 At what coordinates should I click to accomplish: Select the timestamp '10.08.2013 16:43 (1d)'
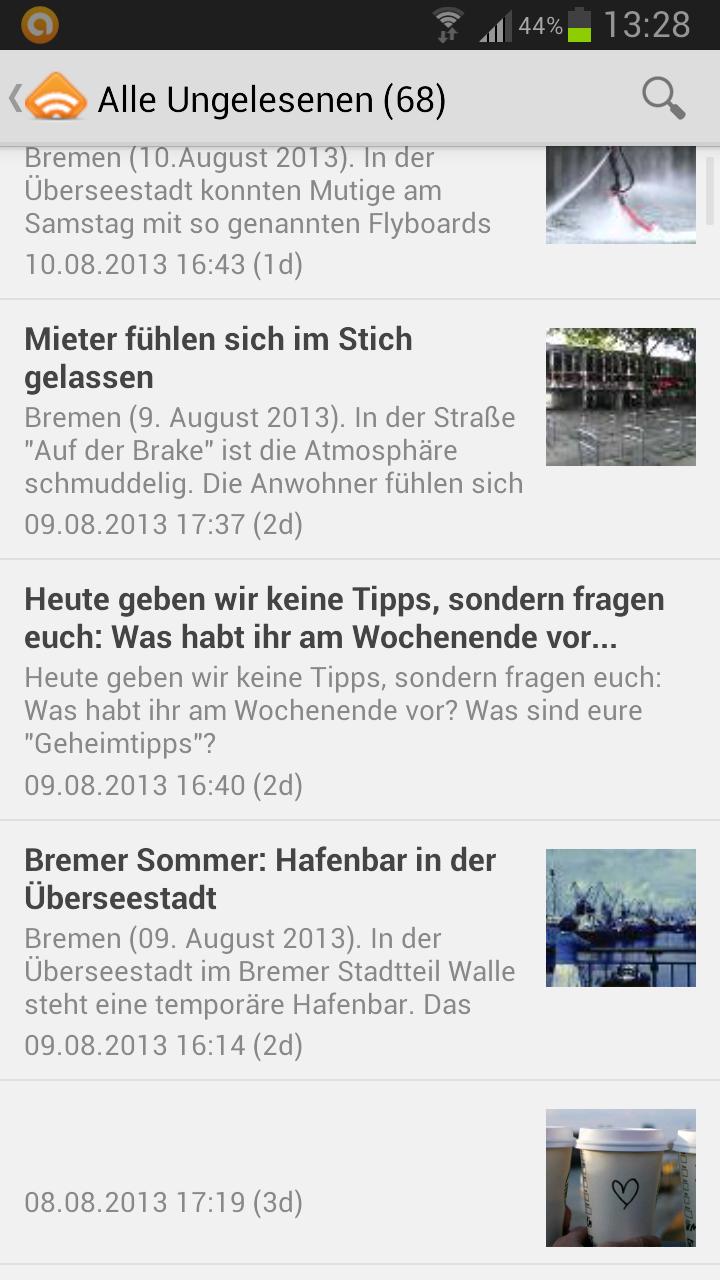pos(163,264)
